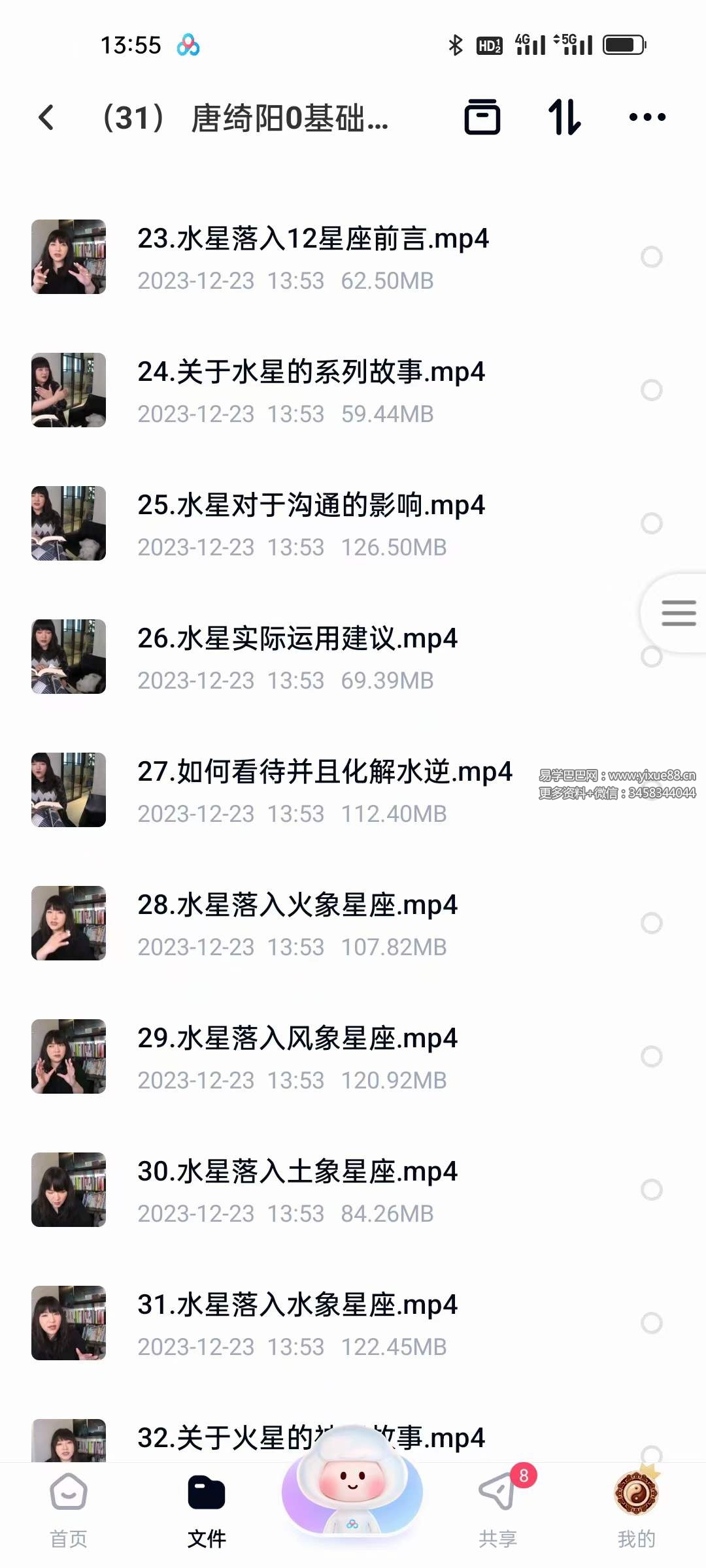Viewport: 706px width, 1568px height.
Task: Select the checkbox for 23.水星落入12星座前言.mp4
Action: click(652, 256)
